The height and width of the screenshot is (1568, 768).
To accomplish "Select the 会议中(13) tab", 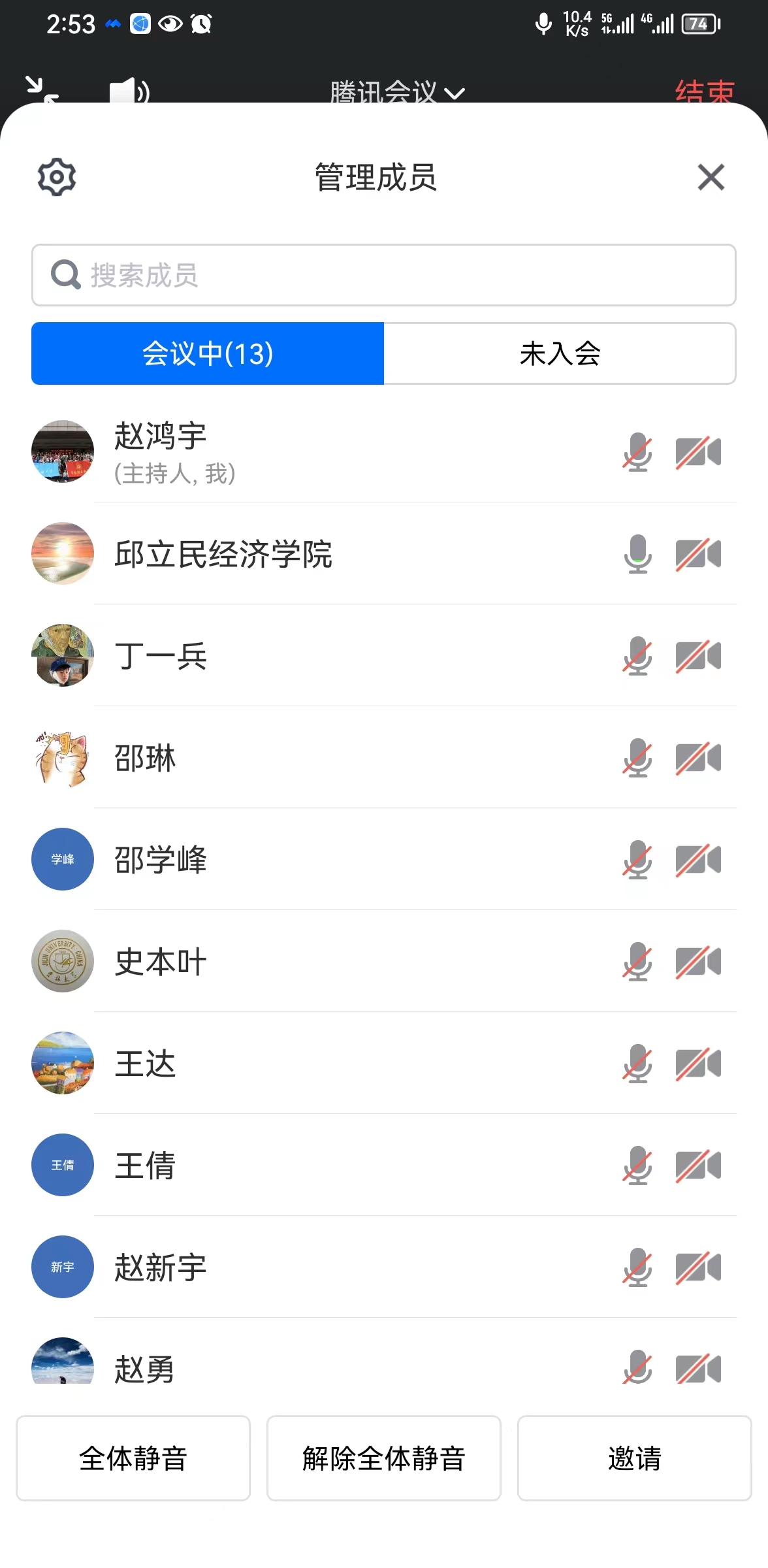I will 208,353.
